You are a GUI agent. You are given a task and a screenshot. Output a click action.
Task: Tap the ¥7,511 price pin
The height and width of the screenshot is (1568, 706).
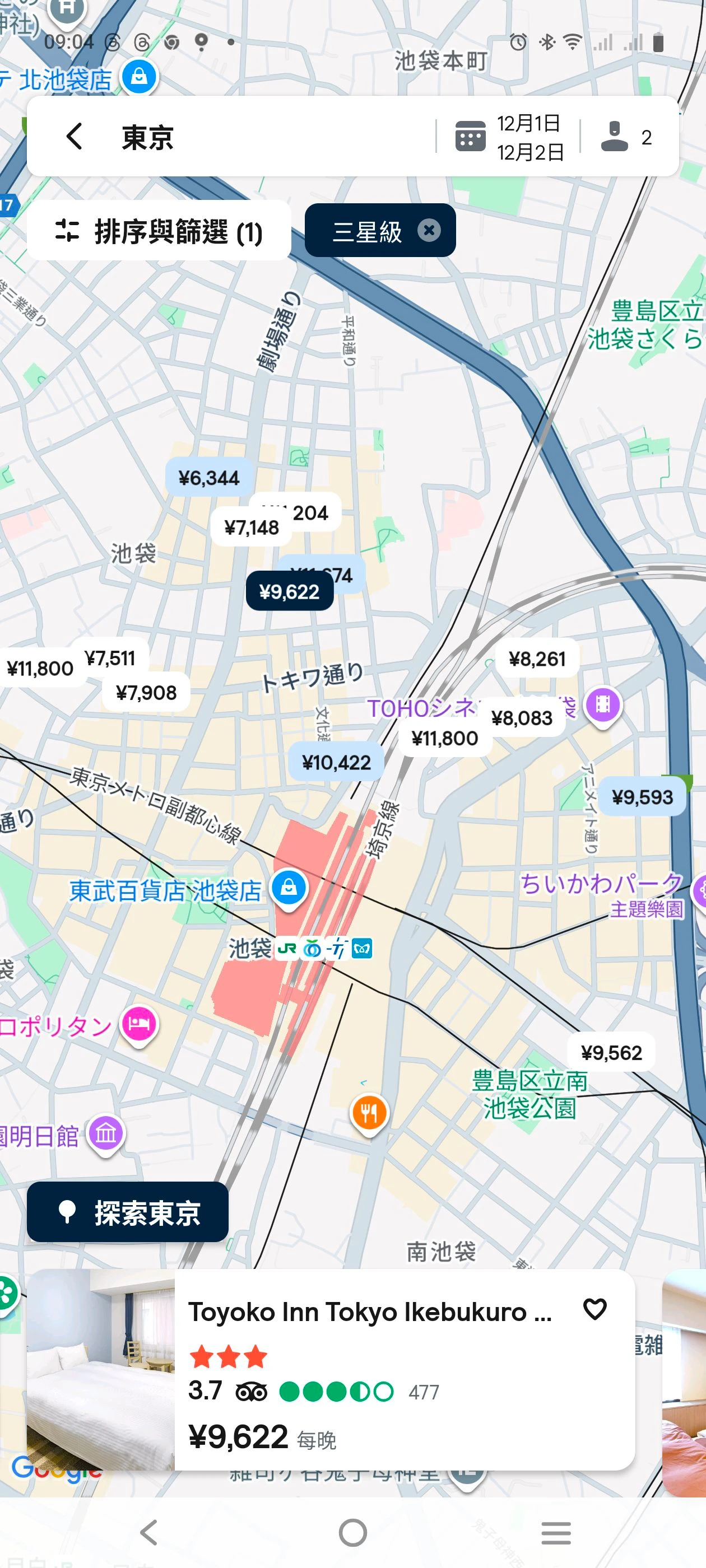point(110,657)
